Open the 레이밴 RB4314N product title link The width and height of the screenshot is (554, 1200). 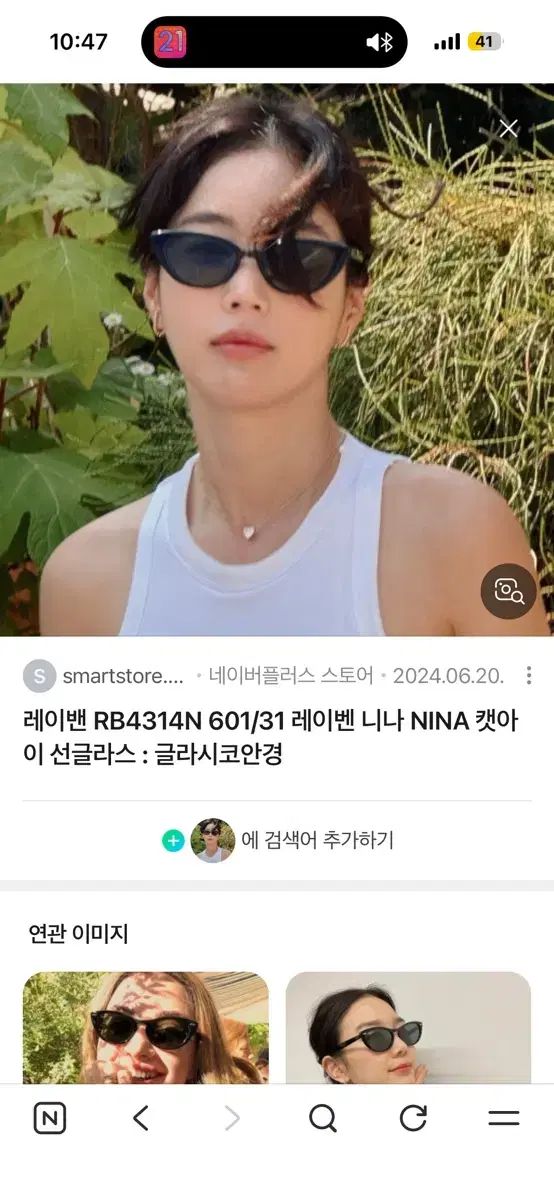pyautogui.click(x=270, y=738)
